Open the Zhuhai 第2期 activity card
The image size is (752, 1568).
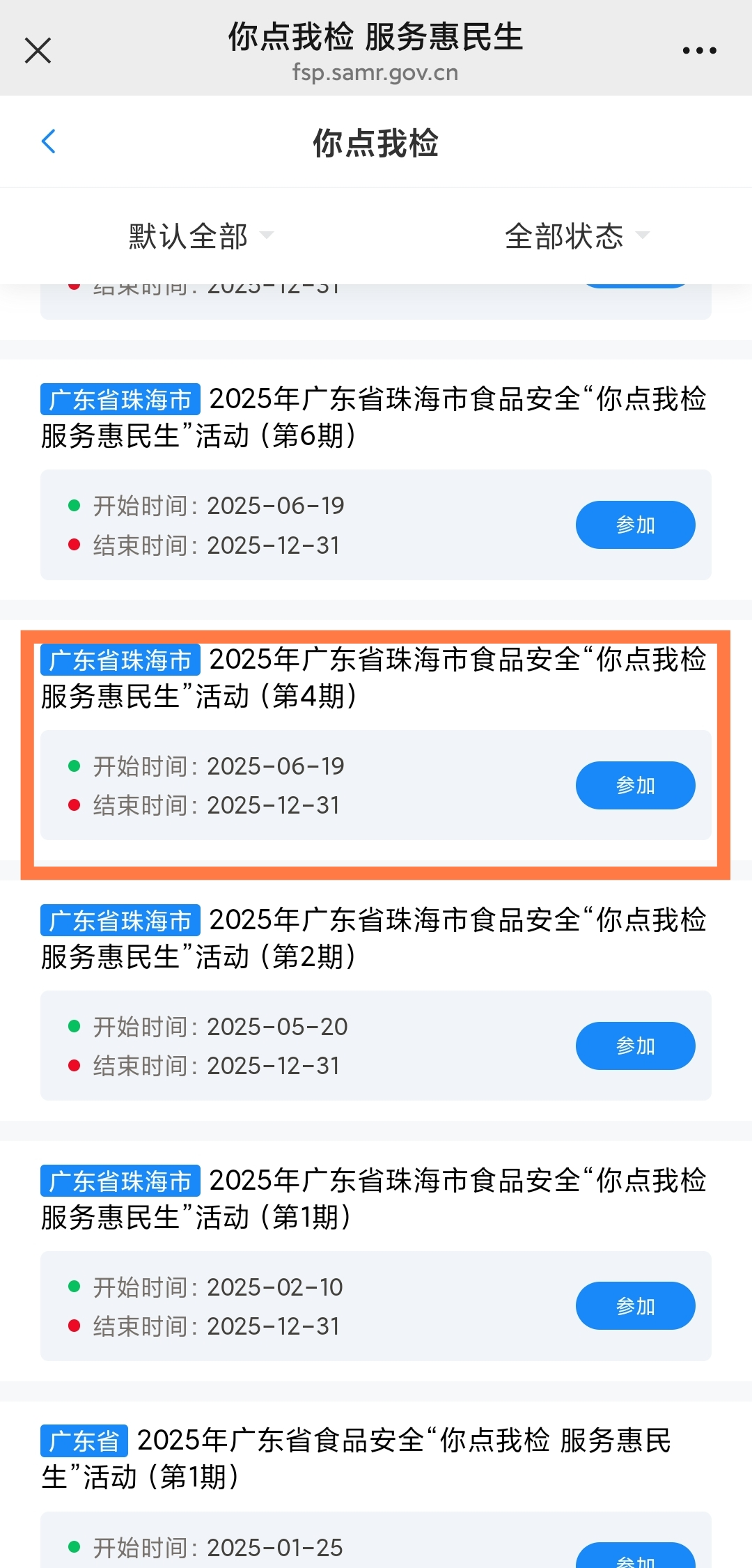pyautogui.click(x=375, y=938)
